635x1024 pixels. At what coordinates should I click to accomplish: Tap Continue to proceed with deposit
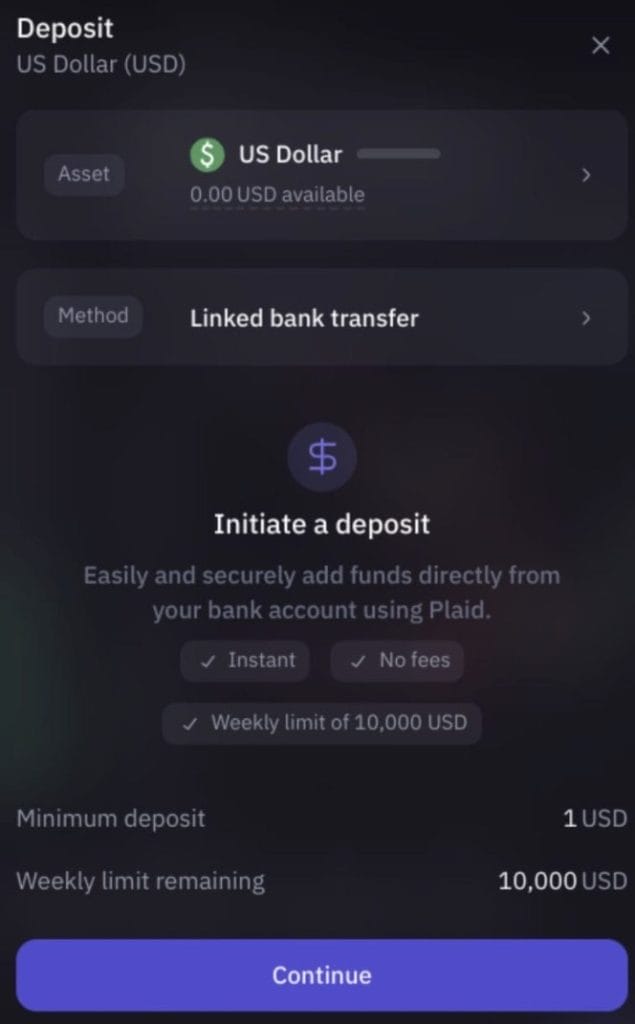(321, 975)
